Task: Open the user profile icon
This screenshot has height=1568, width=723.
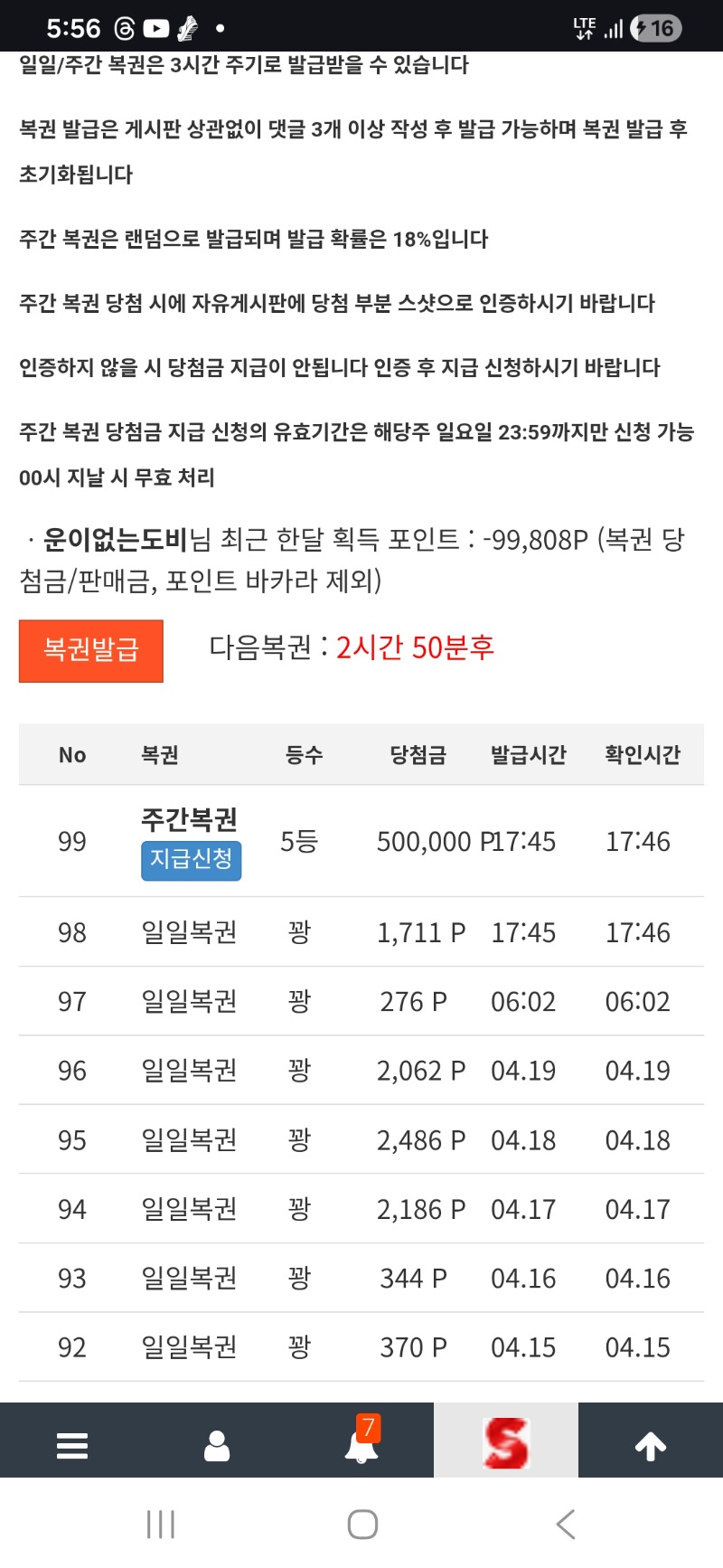Action: [217, 1445]
